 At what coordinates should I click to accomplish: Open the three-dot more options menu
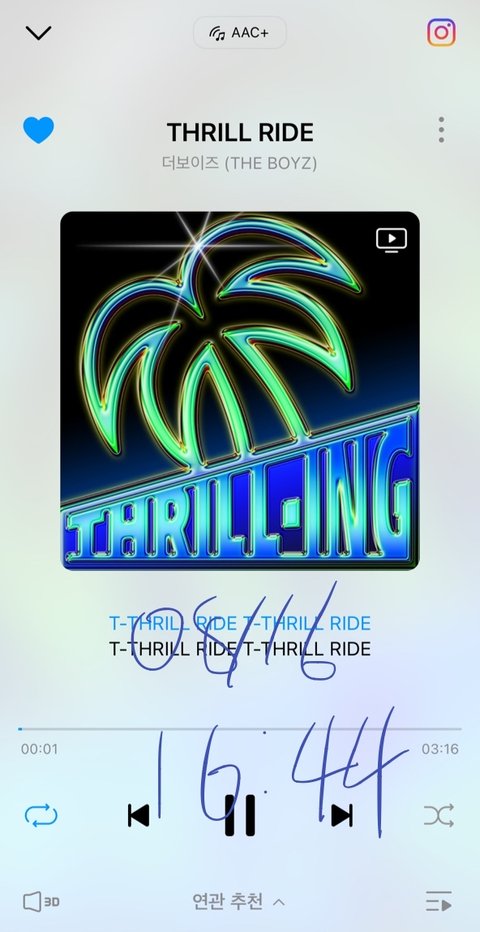(x=441, y=130)
